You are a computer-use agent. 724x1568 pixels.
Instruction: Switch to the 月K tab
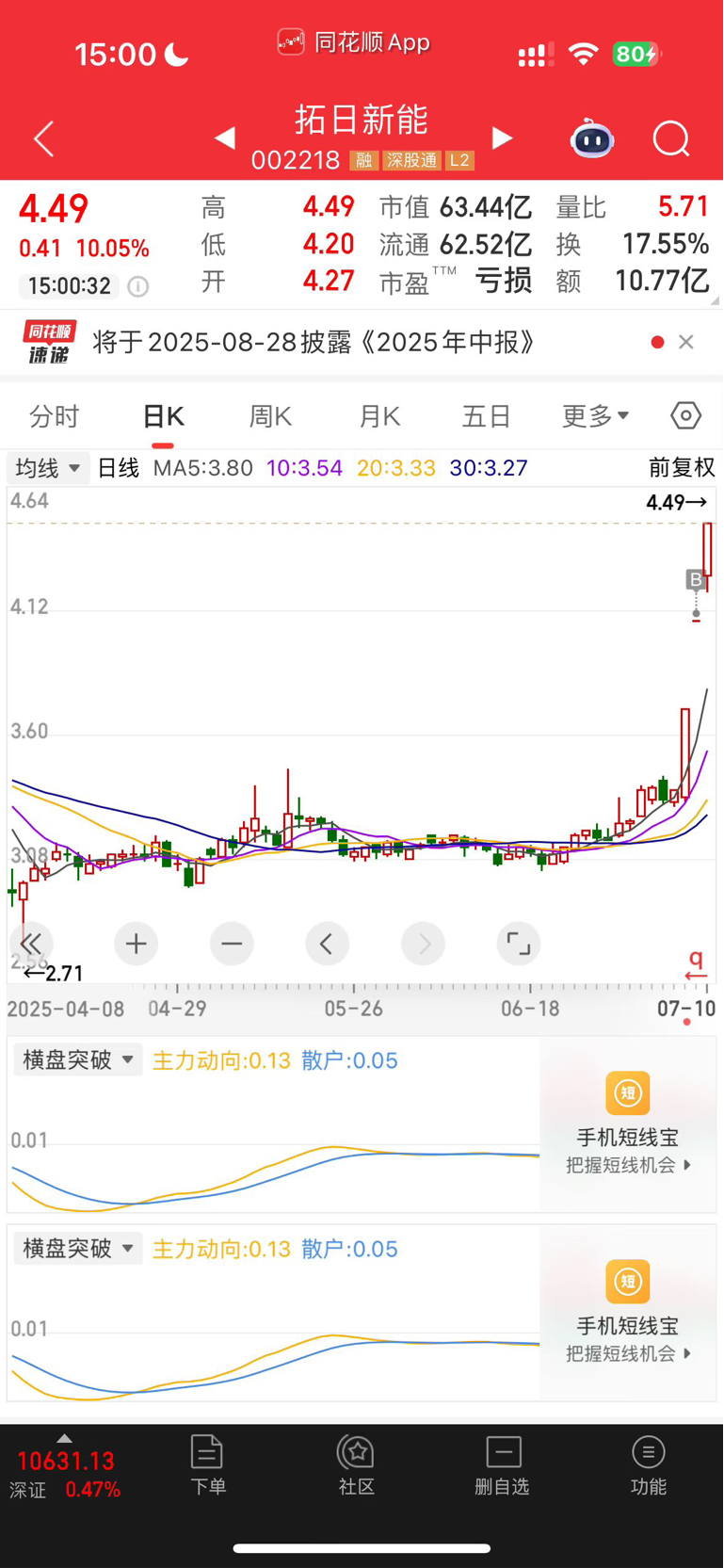point(379,416)
